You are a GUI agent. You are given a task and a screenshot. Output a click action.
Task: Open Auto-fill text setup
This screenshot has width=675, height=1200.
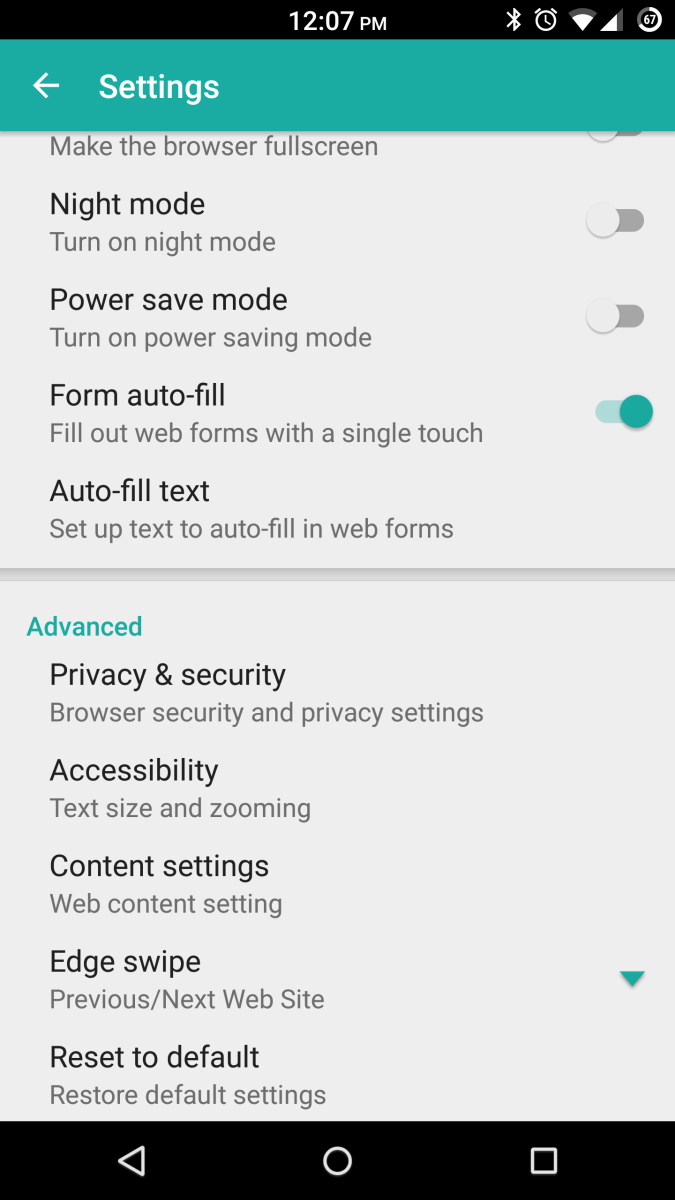click(337, 508)
